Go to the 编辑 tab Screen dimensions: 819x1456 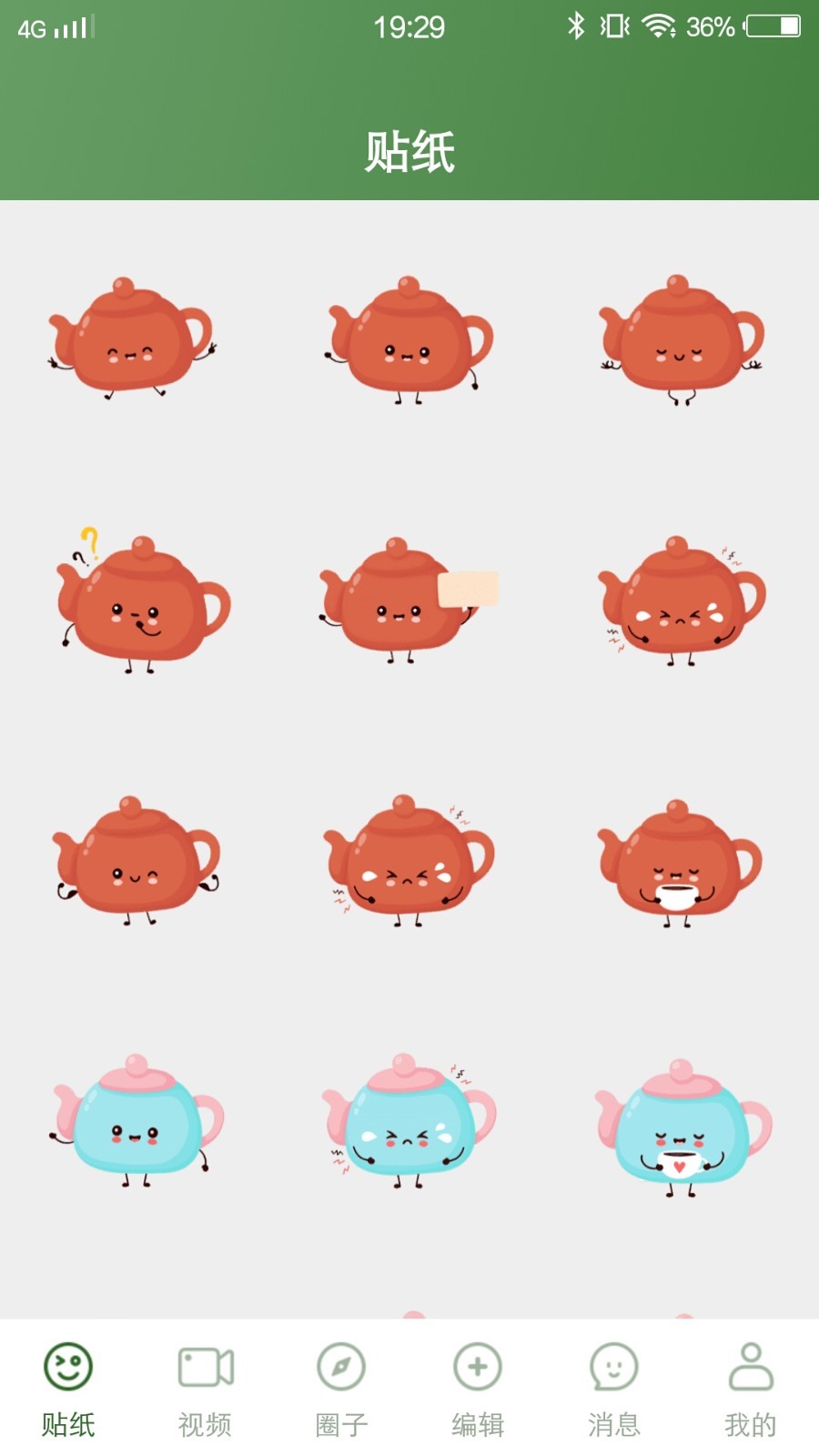pos(478,1389)
